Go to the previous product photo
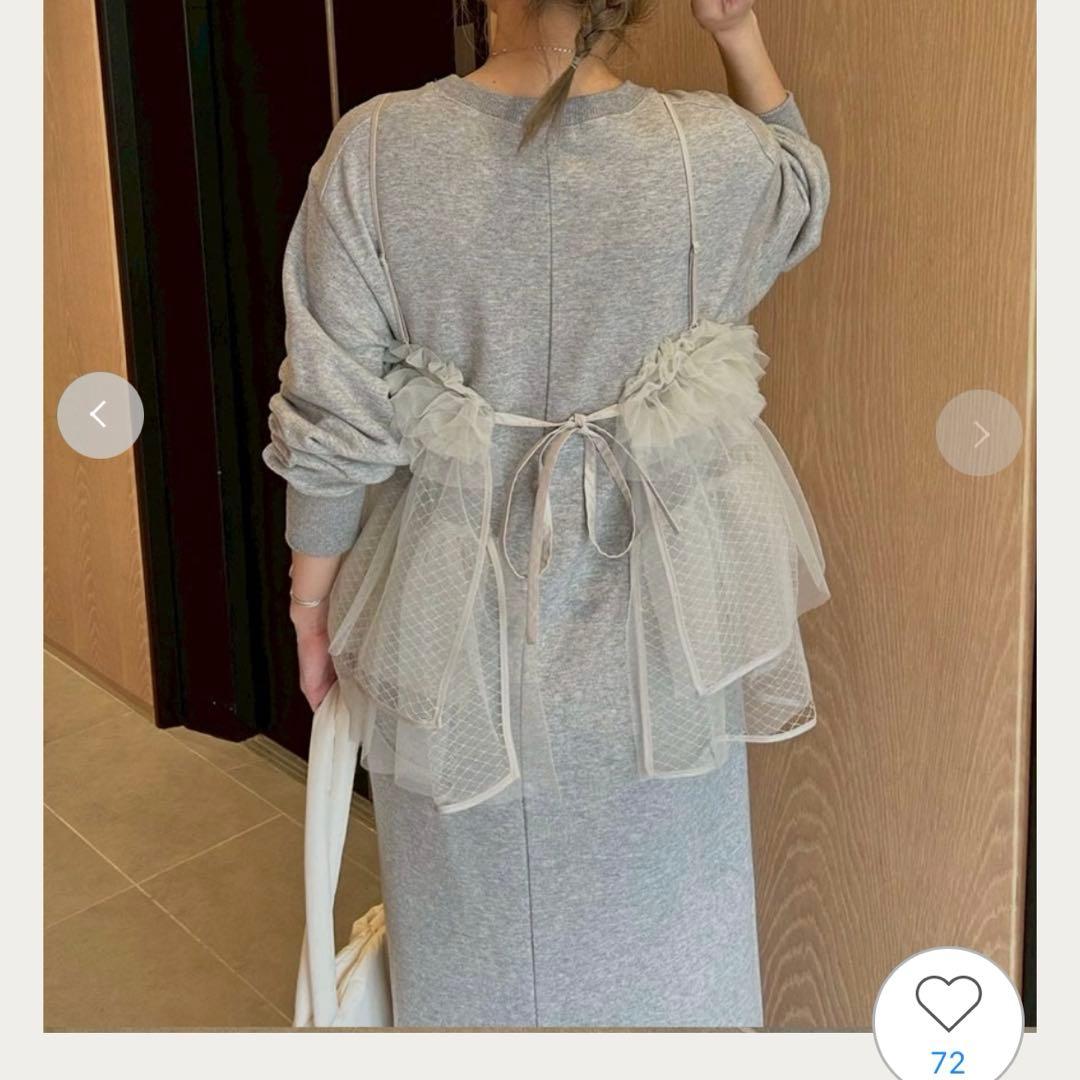The width and height of the screenshot is (1080, 1080). click(x=100, y=415)
